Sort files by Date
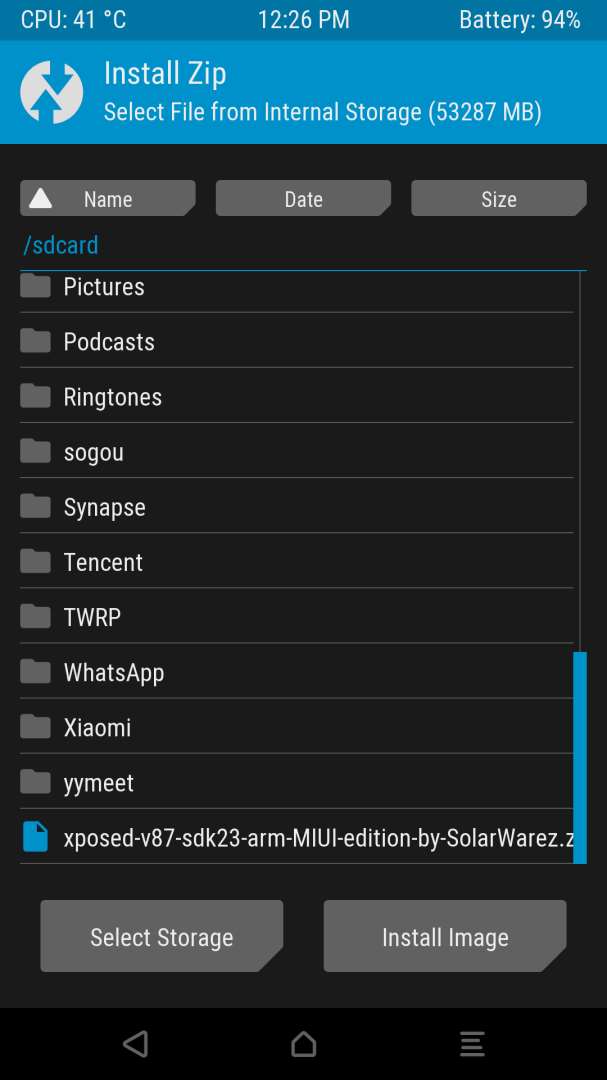This screenshot has height=1080, width=607. [303, 198]
